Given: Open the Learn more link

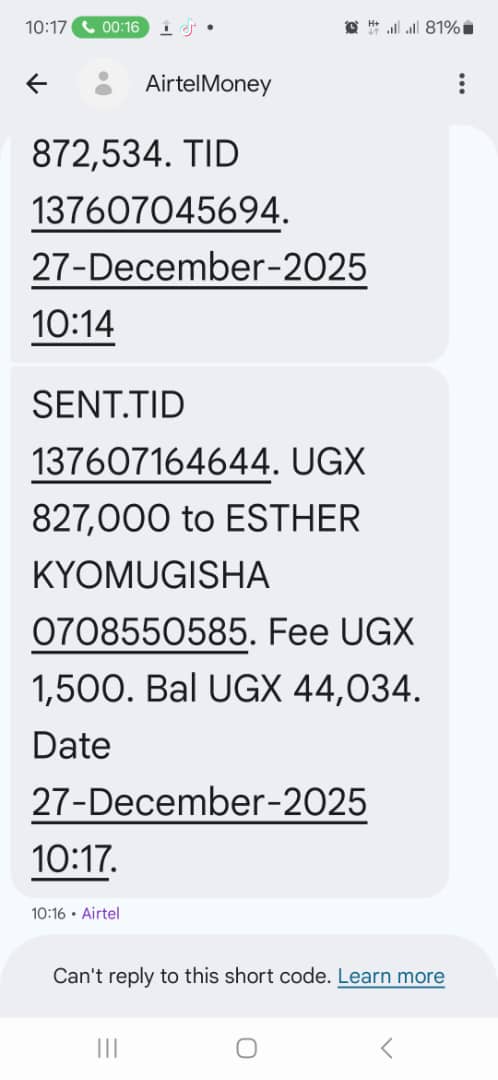Looking at the screenshot, I should tap(391, 976).
